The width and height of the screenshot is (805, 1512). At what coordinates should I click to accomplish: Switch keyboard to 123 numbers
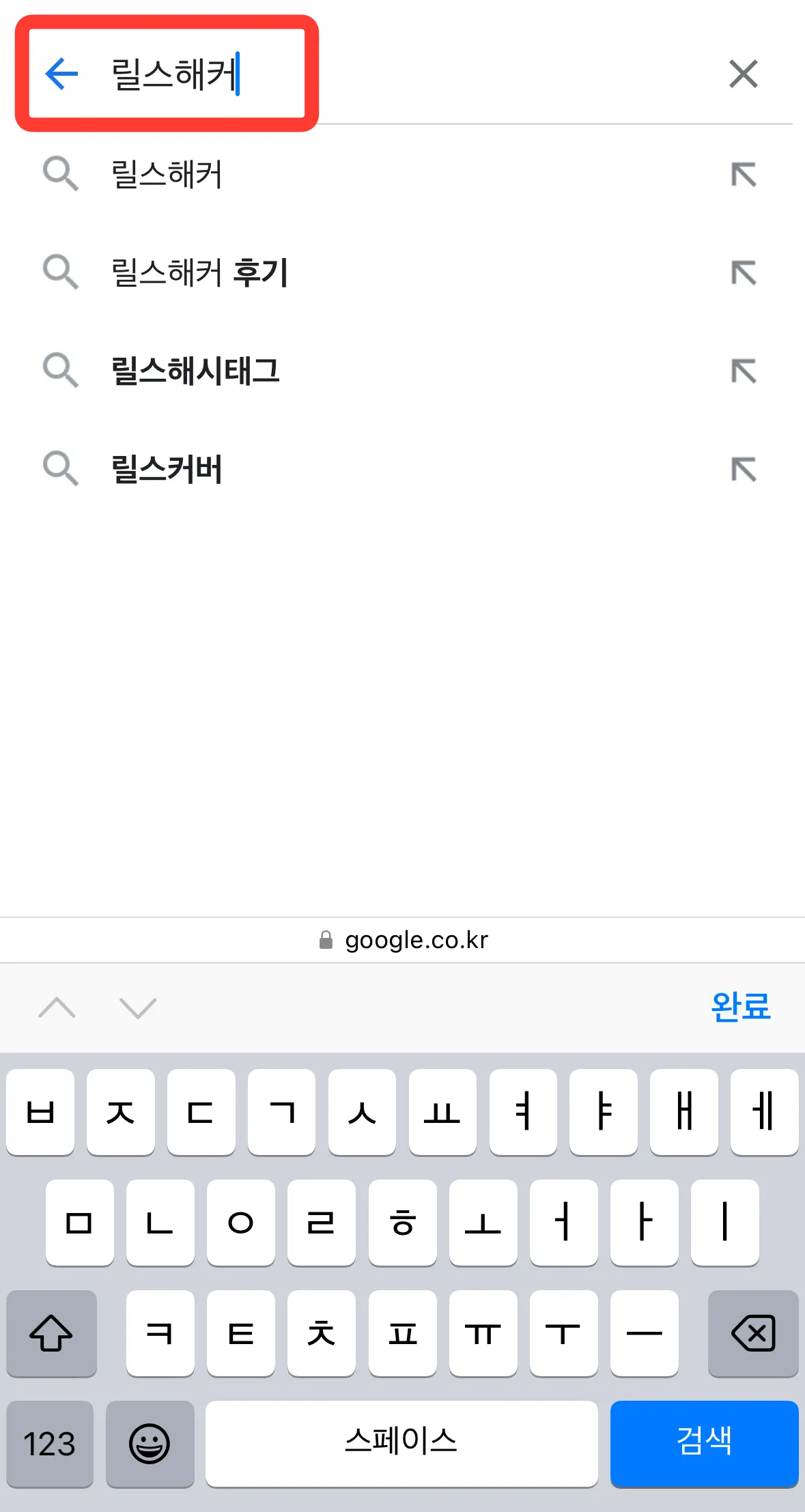pyautogui.click(x=50, y=1442)
